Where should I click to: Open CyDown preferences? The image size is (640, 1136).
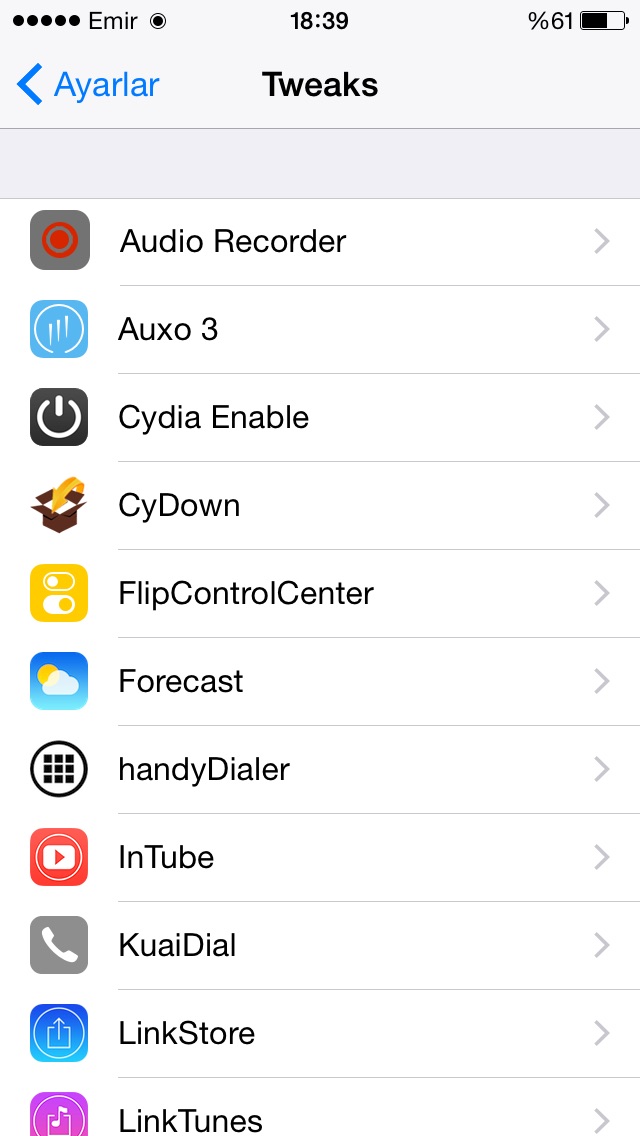click(320, 505)
